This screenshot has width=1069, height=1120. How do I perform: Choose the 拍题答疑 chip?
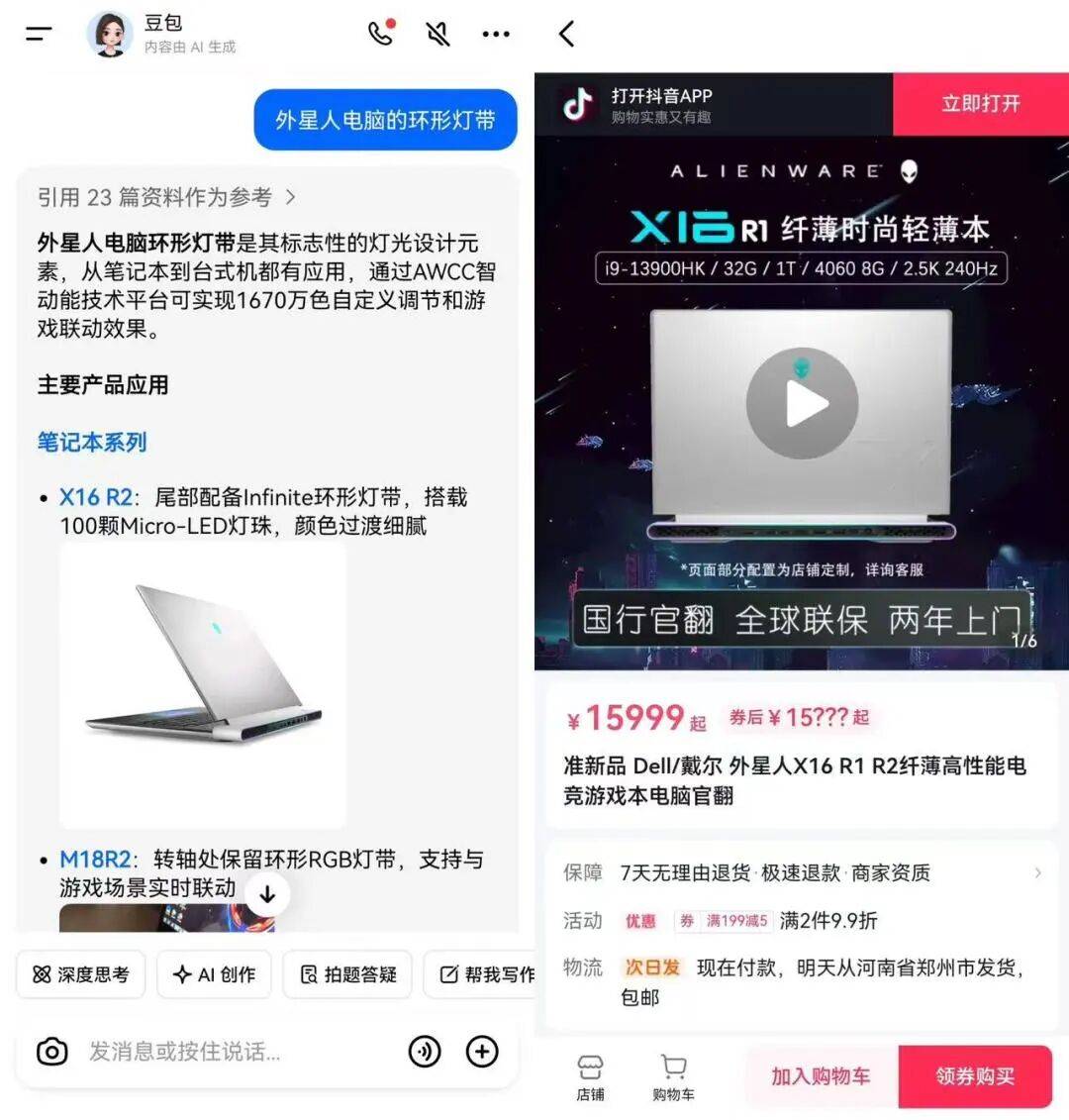point(347,974)
